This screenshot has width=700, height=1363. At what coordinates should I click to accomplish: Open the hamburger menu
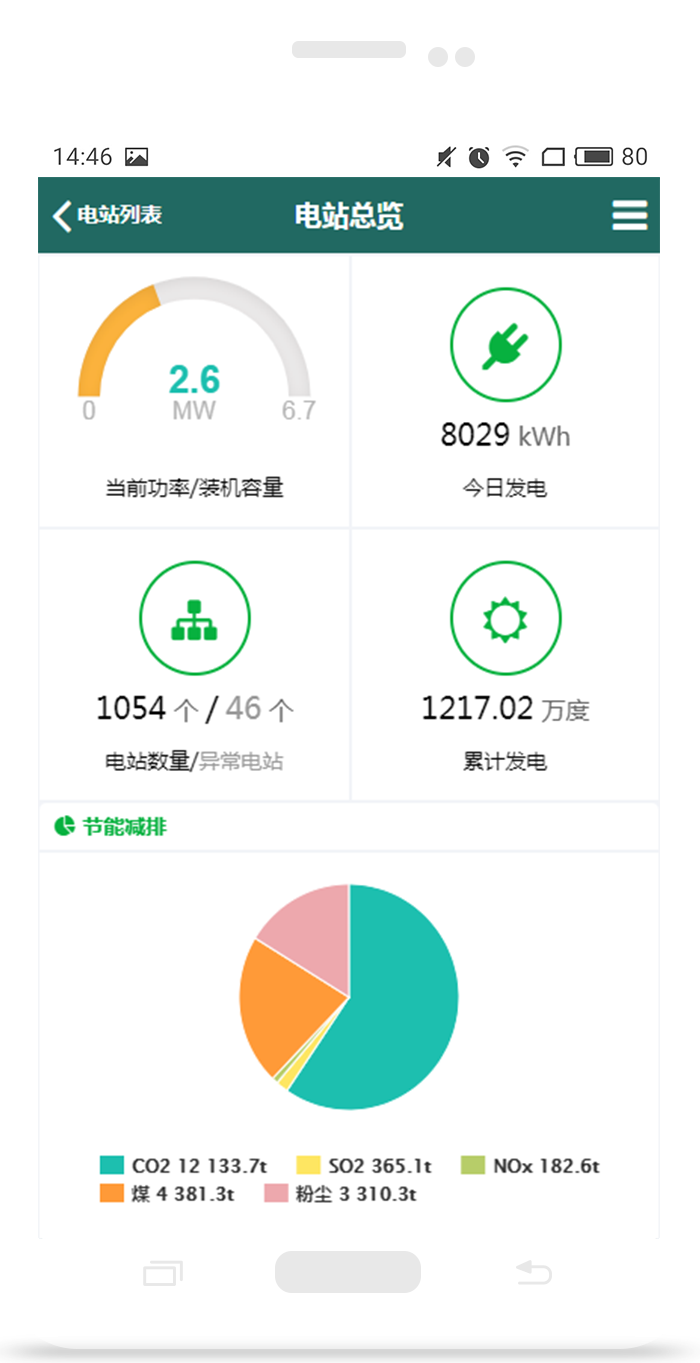(629, 215)
